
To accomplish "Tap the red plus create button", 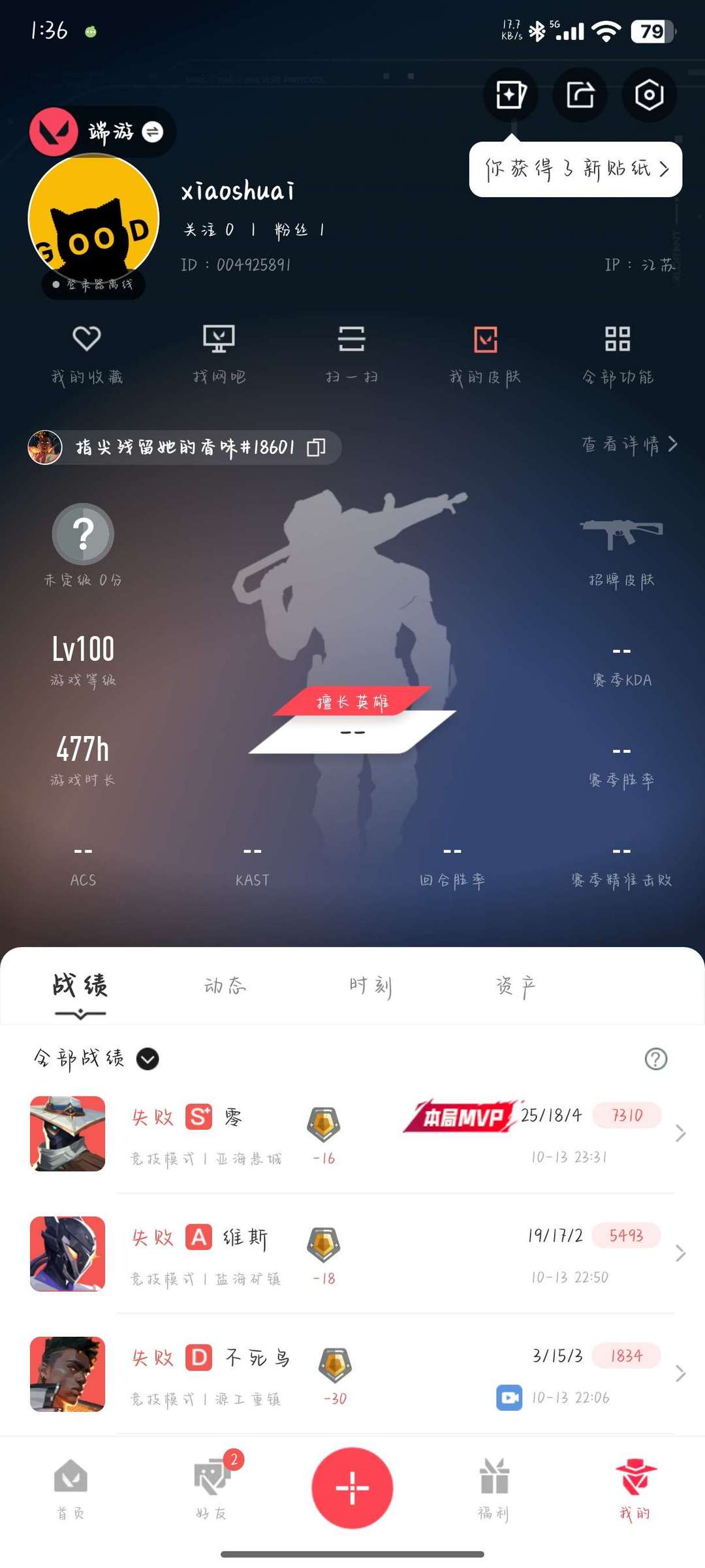I will [x=352, y=1488].
